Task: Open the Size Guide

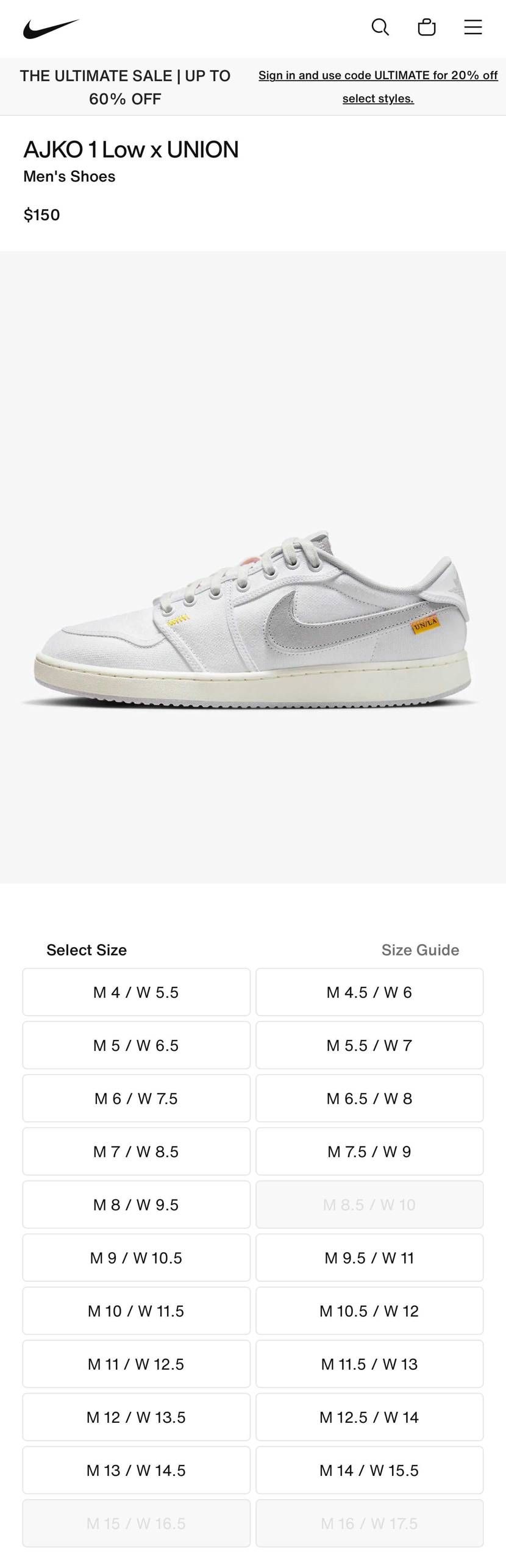Action: [x=420, y=950]
